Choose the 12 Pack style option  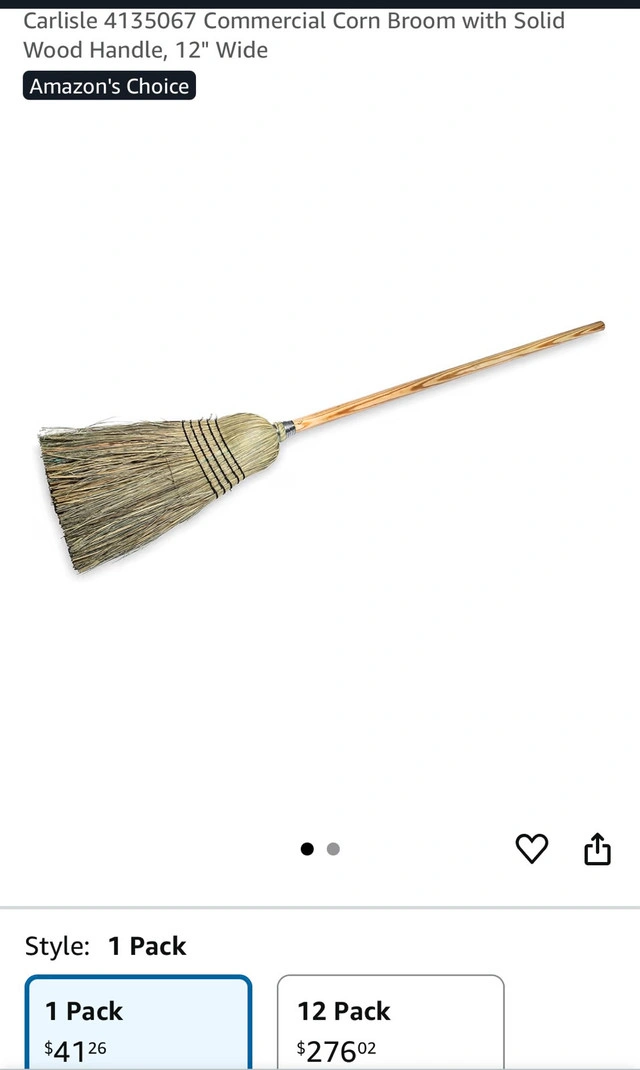coord(390,1023)
